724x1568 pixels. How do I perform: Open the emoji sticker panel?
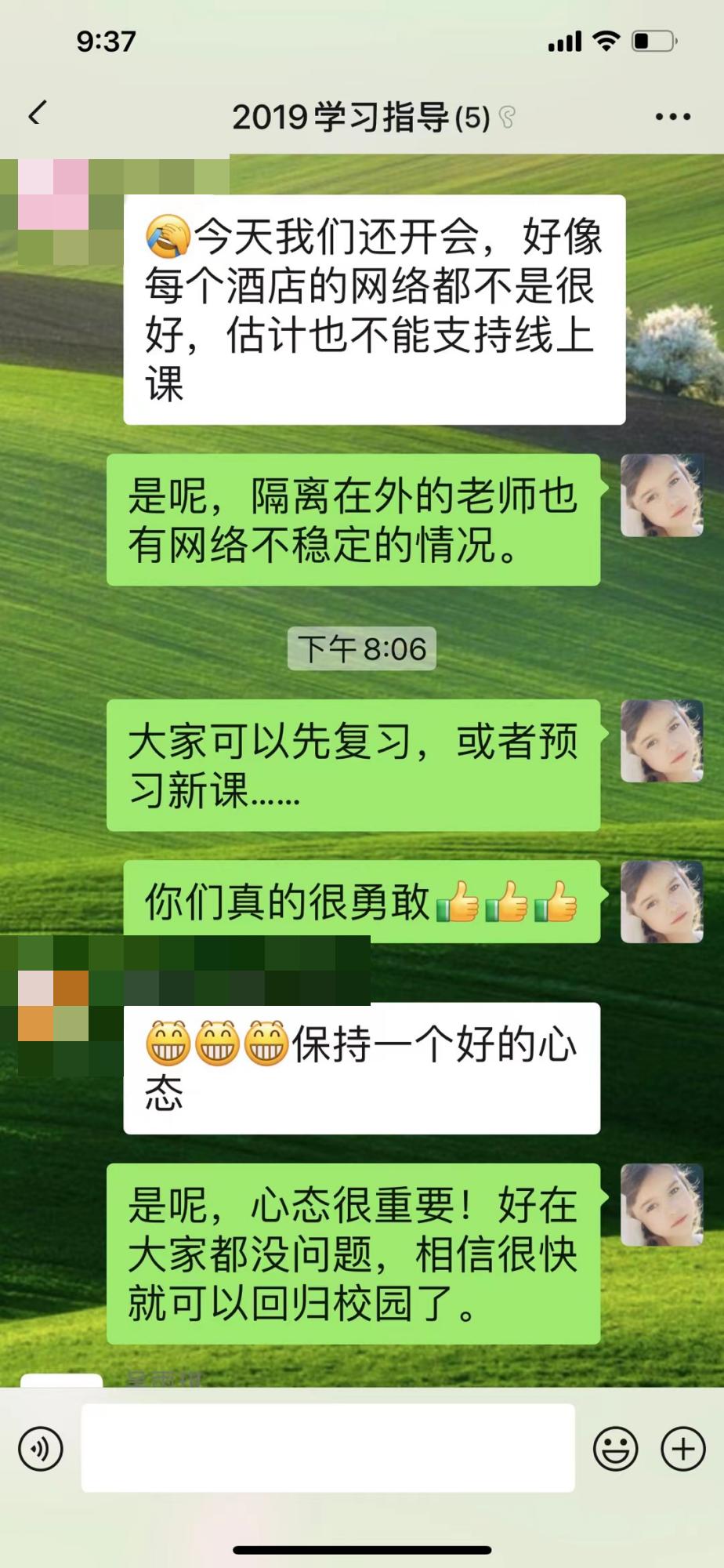615,1448
